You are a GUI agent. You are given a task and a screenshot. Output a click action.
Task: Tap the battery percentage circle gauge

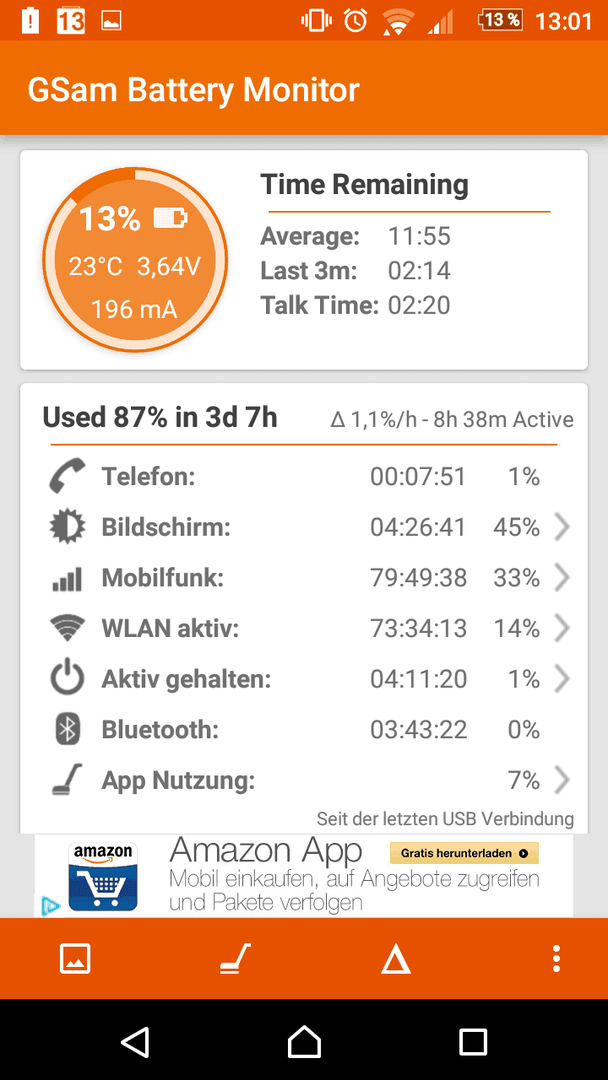pyautogui.click(x=134, y=260)
